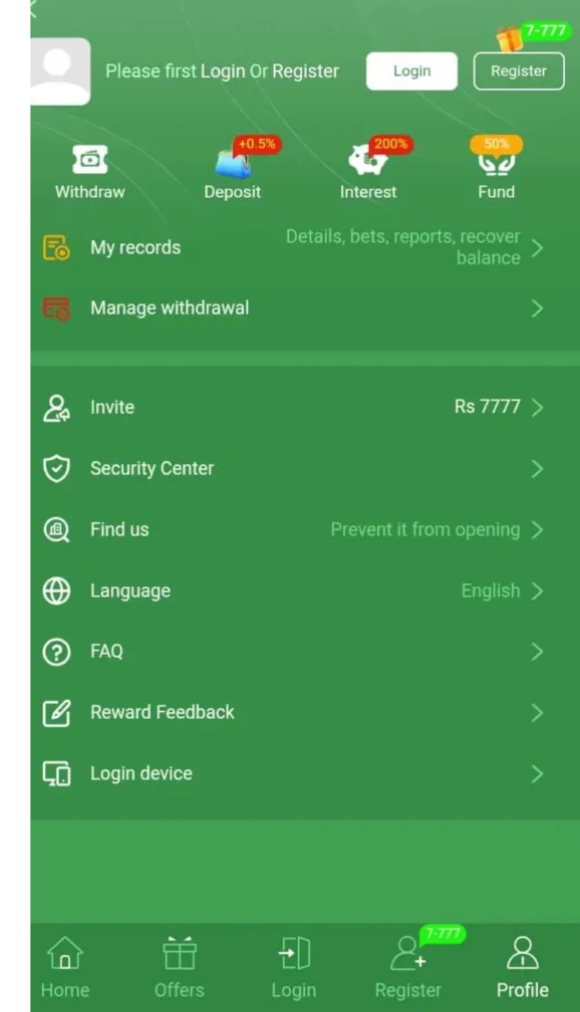Switch to the Home tab
The image size is (580, 1012).
click(x=65, y=968)
